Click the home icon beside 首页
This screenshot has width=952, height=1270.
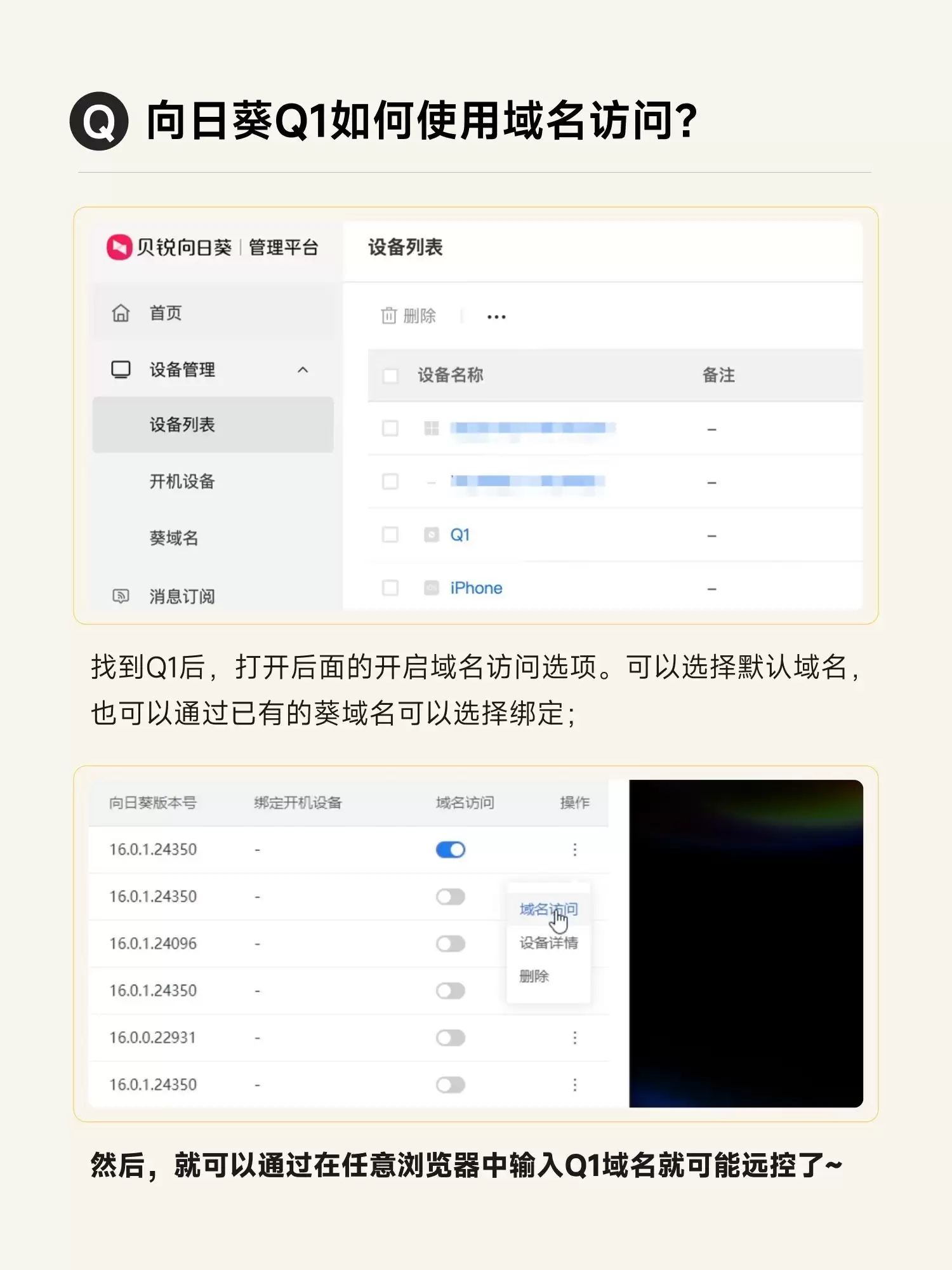tap(121, 314)
